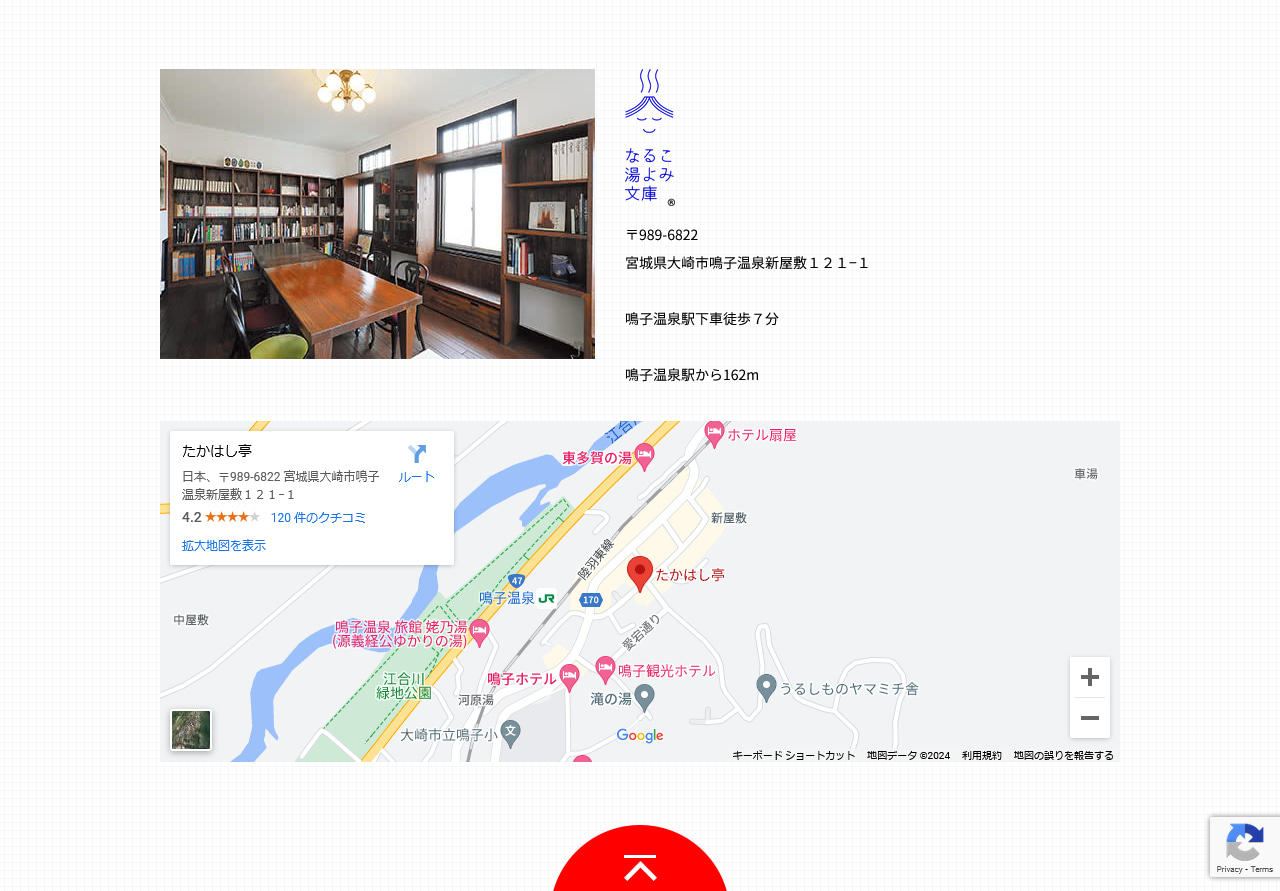This screenshot has width=1280, height=891.
Task: Zoom out on the map
Action: [x=1090, y=718]
